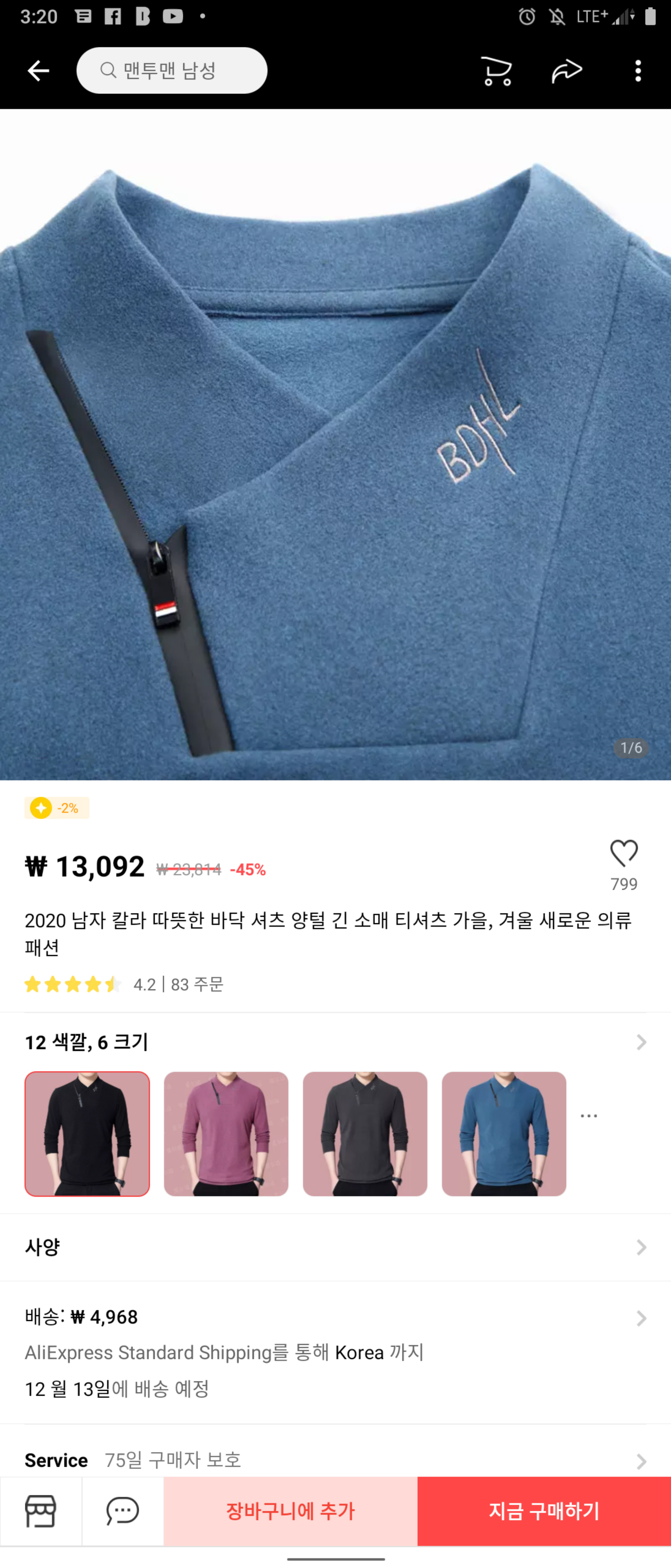Open the three-dot overflow menu
The height and width of the screenshot is (1568, 671).
click(638, 71)
